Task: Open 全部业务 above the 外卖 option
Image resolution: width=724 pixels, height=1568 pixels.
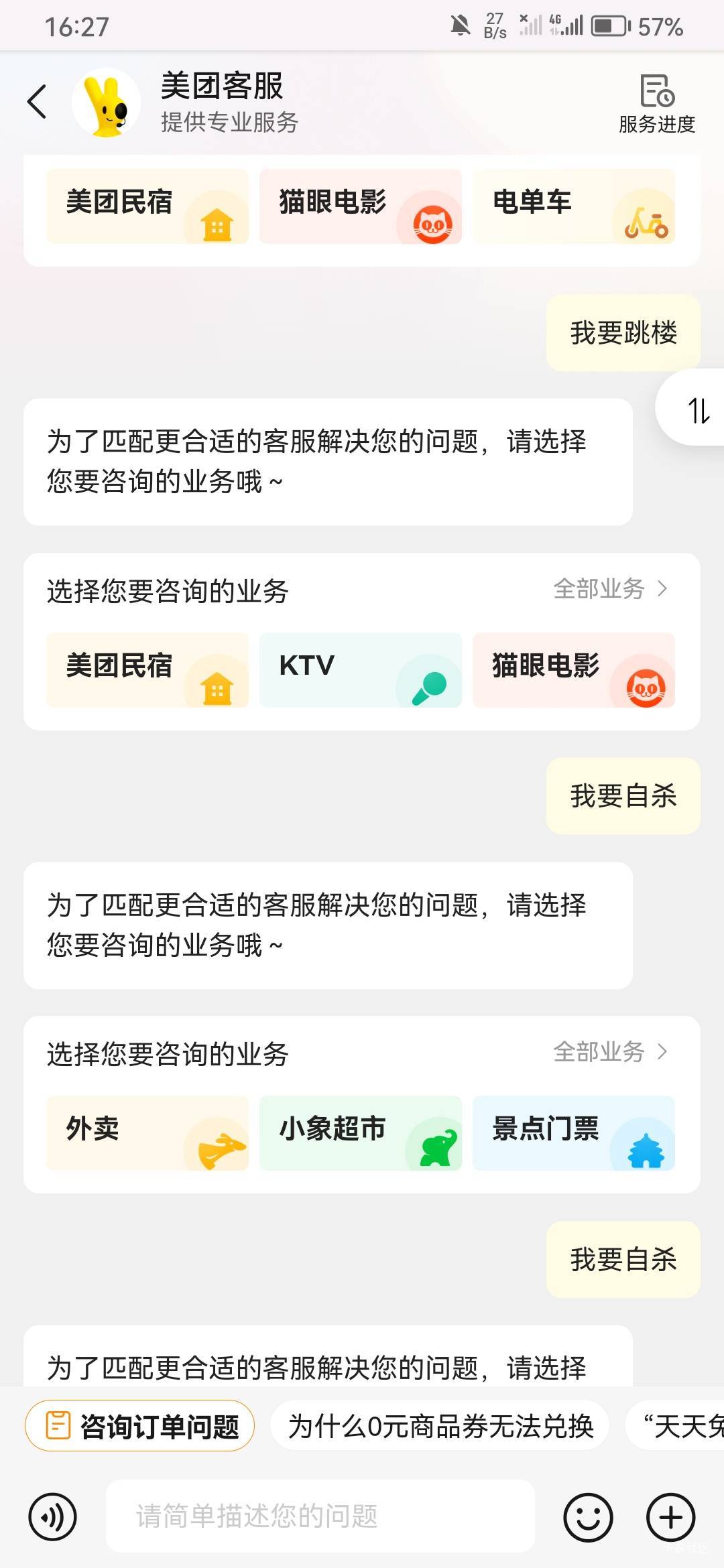Action: click(611, 1052)
